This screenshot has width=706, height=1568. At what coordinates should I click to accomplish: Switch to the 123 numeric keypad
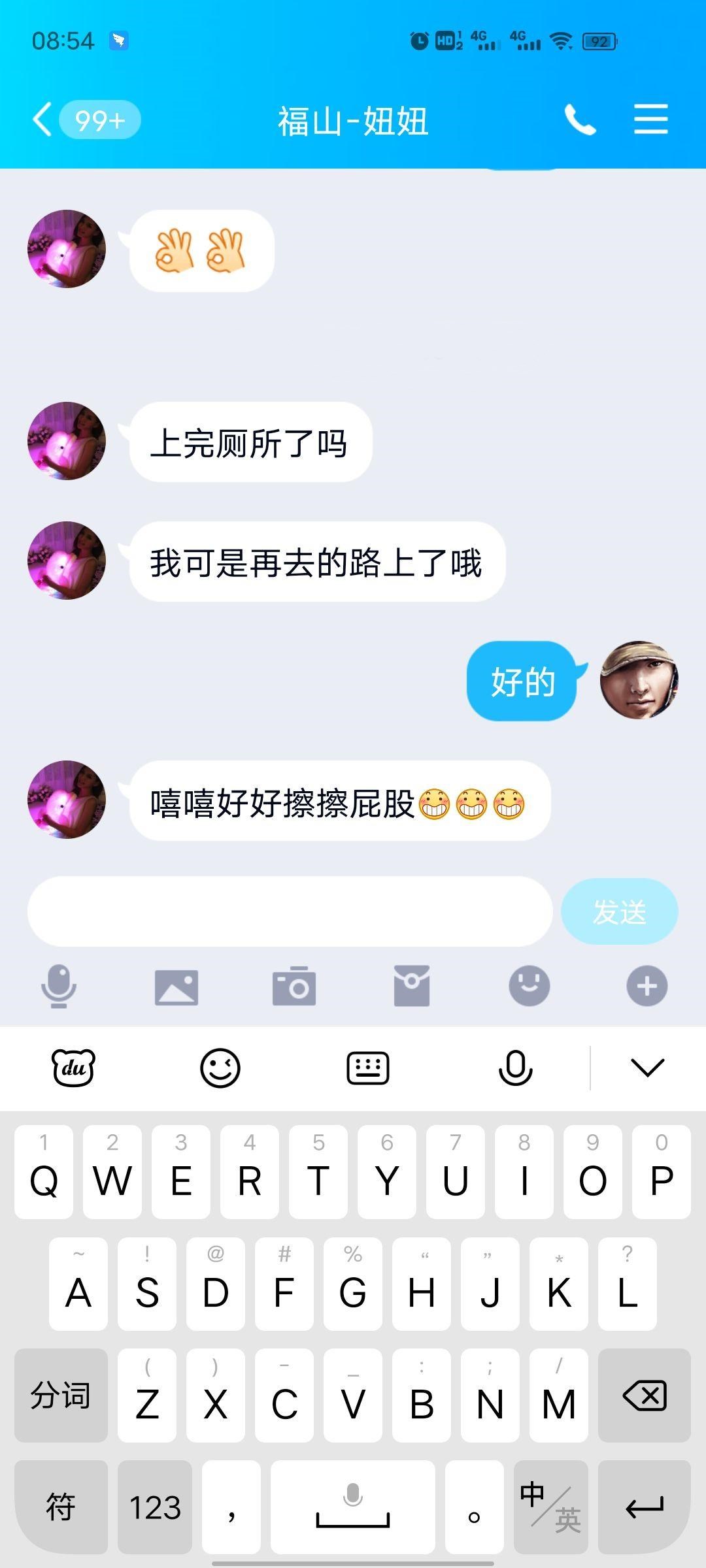155,1509
